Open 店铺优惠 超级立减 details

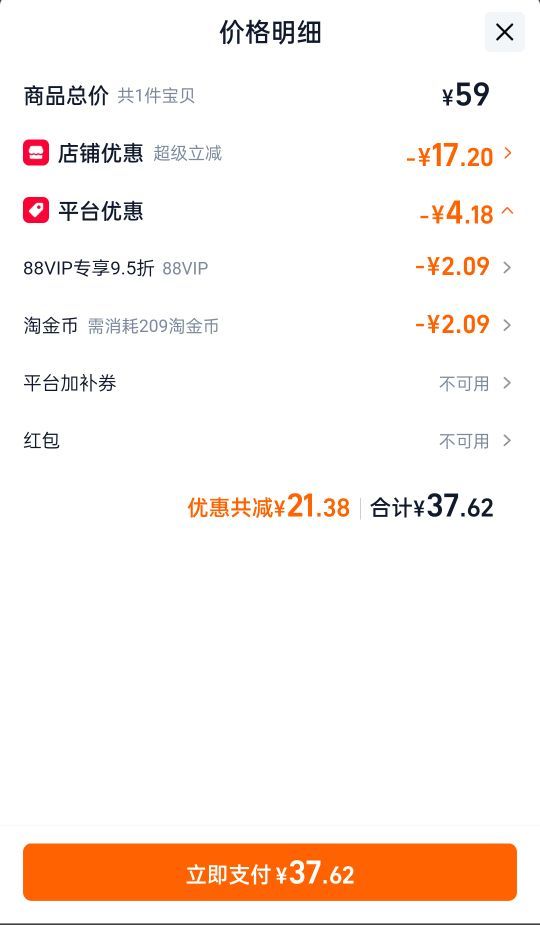click(269, 154)
